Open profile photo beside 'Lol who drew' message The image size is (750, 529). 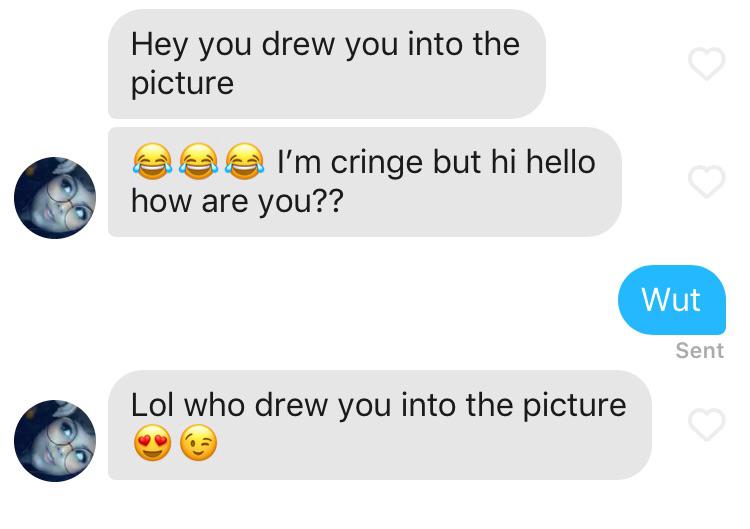[55, 441]
